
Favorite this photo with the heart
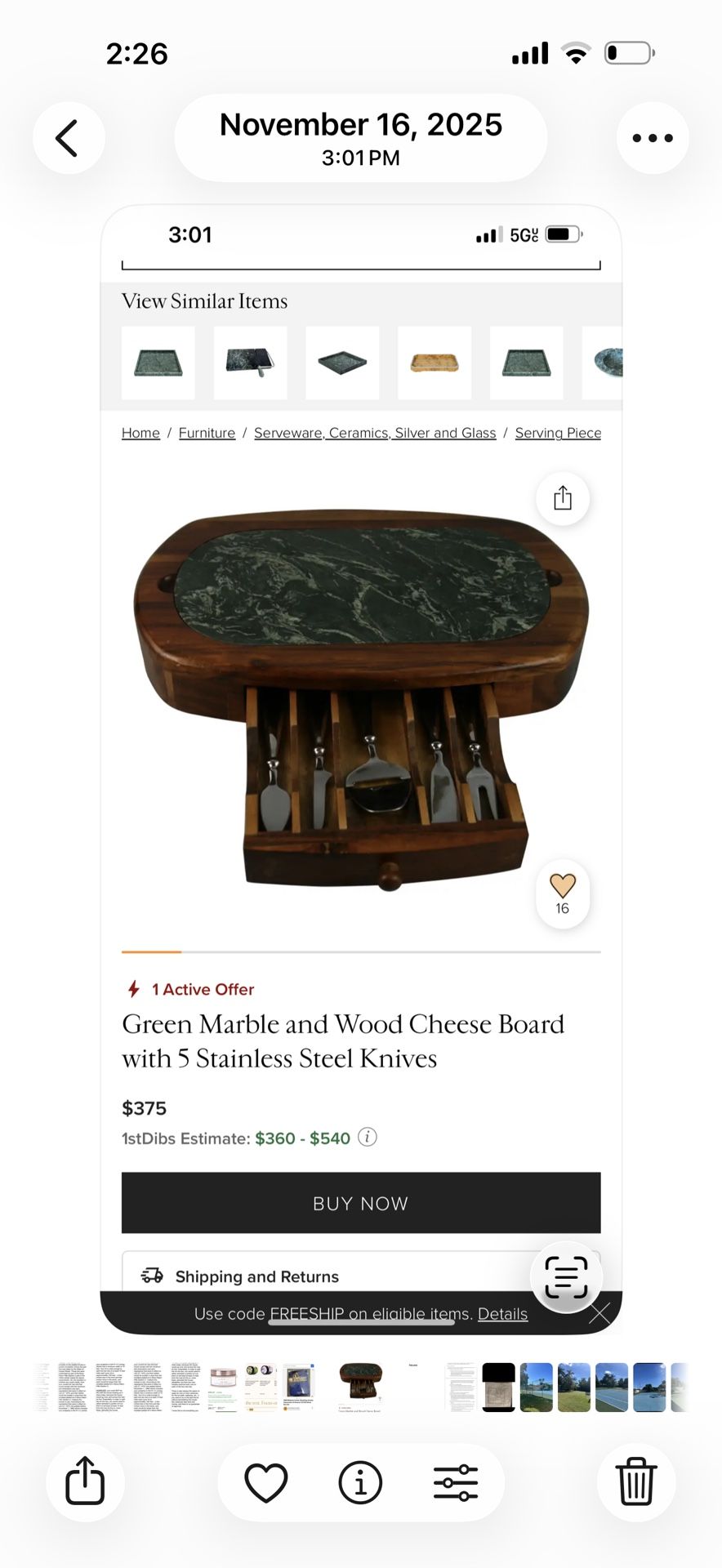pyautogui.click(x=266, y=1482)
